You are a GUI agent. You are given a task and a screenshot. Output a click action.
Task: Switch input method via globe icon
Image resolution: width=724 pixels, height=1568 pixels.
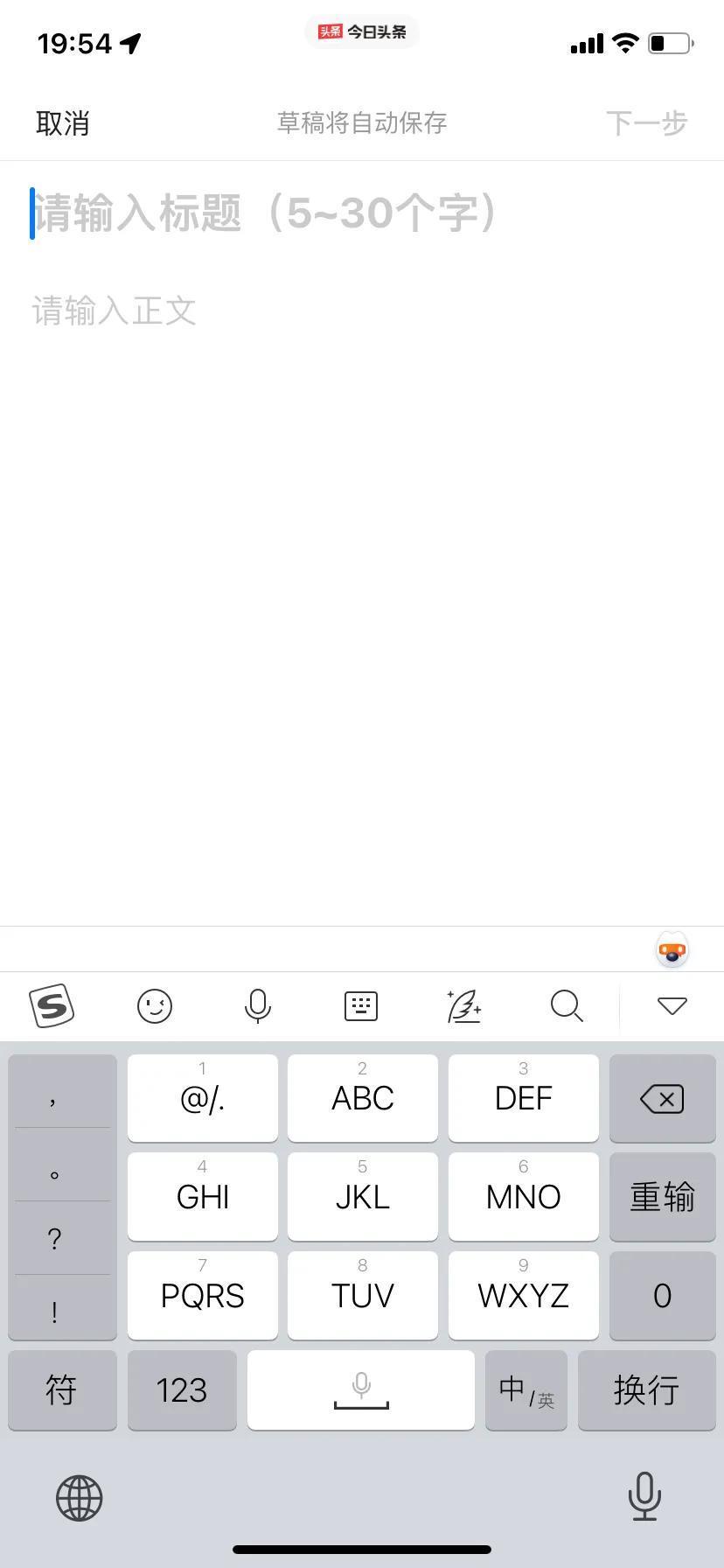(80, 1497)
